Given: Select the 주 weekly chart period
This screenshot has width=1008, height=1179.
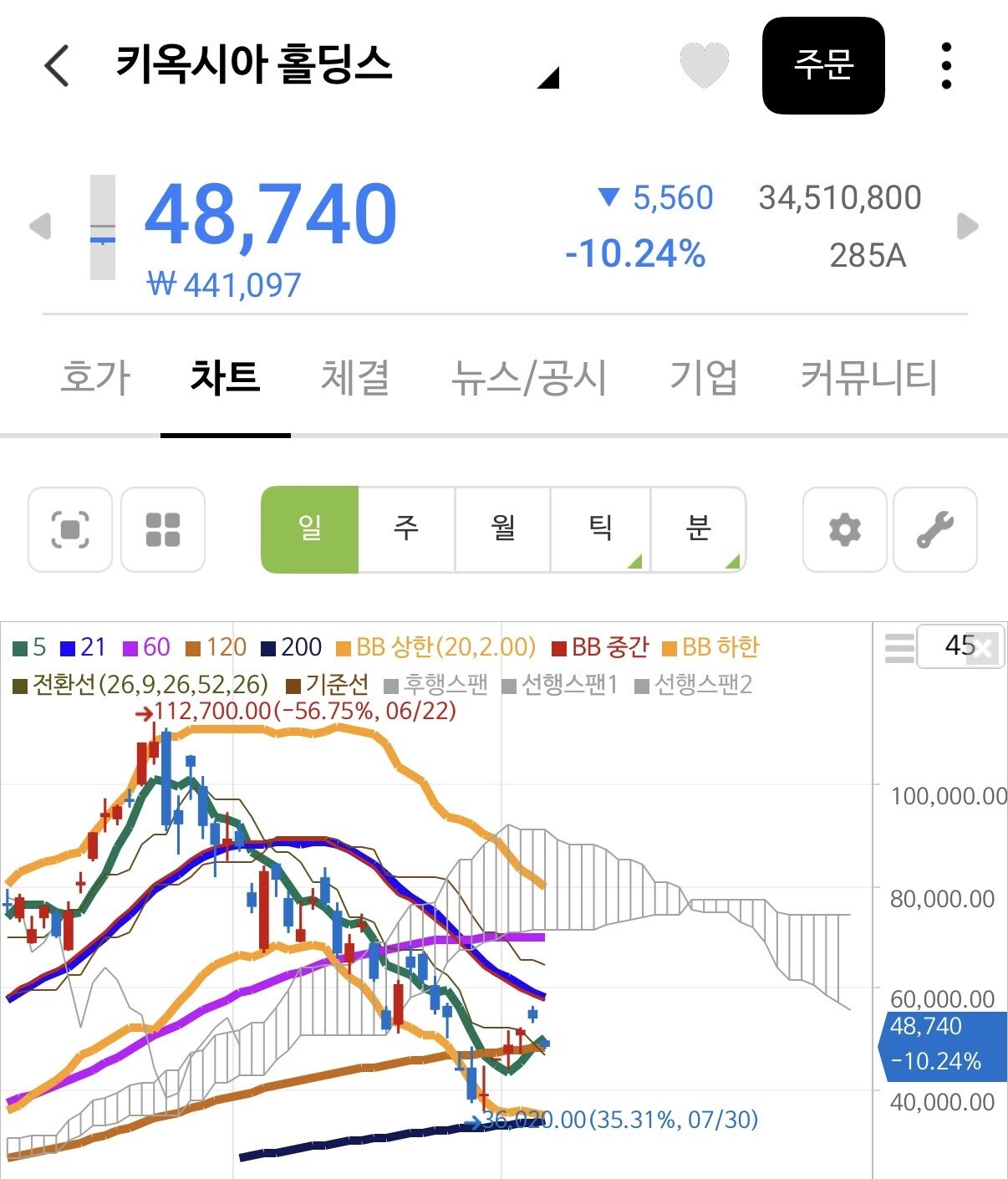Looking at the screenshot, I should pyautogui.click(x=406, y=529).
